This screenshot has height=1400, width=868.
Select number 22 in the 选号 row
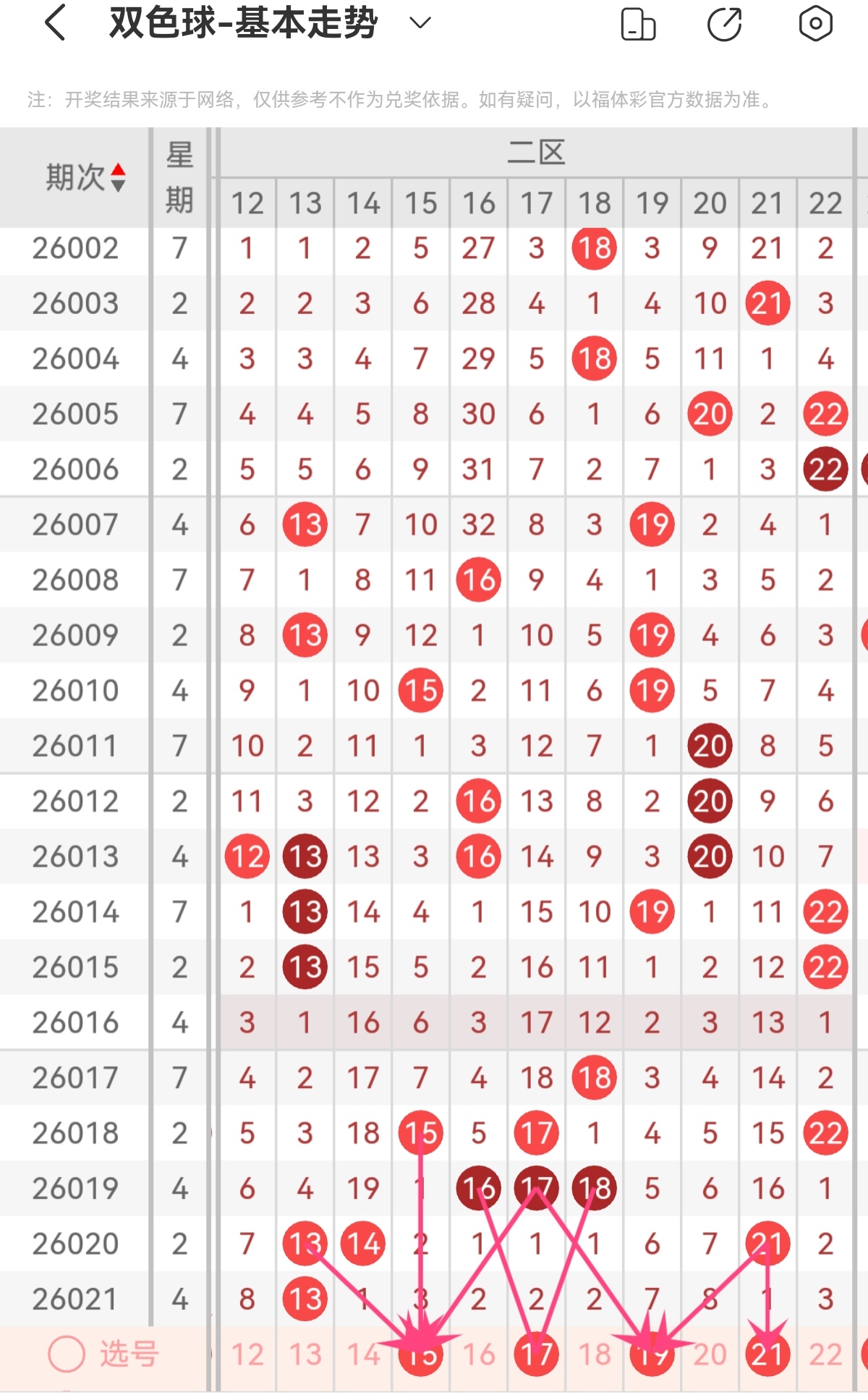826,1354
